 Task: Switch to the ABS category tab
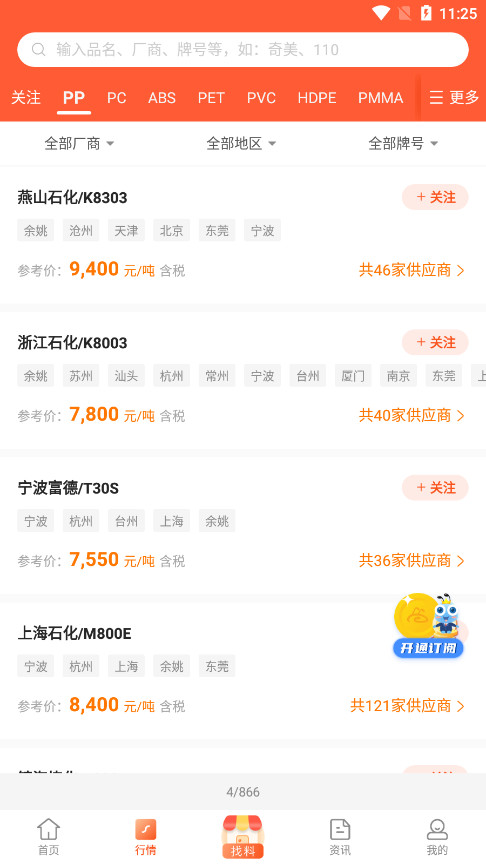point(162,98)
